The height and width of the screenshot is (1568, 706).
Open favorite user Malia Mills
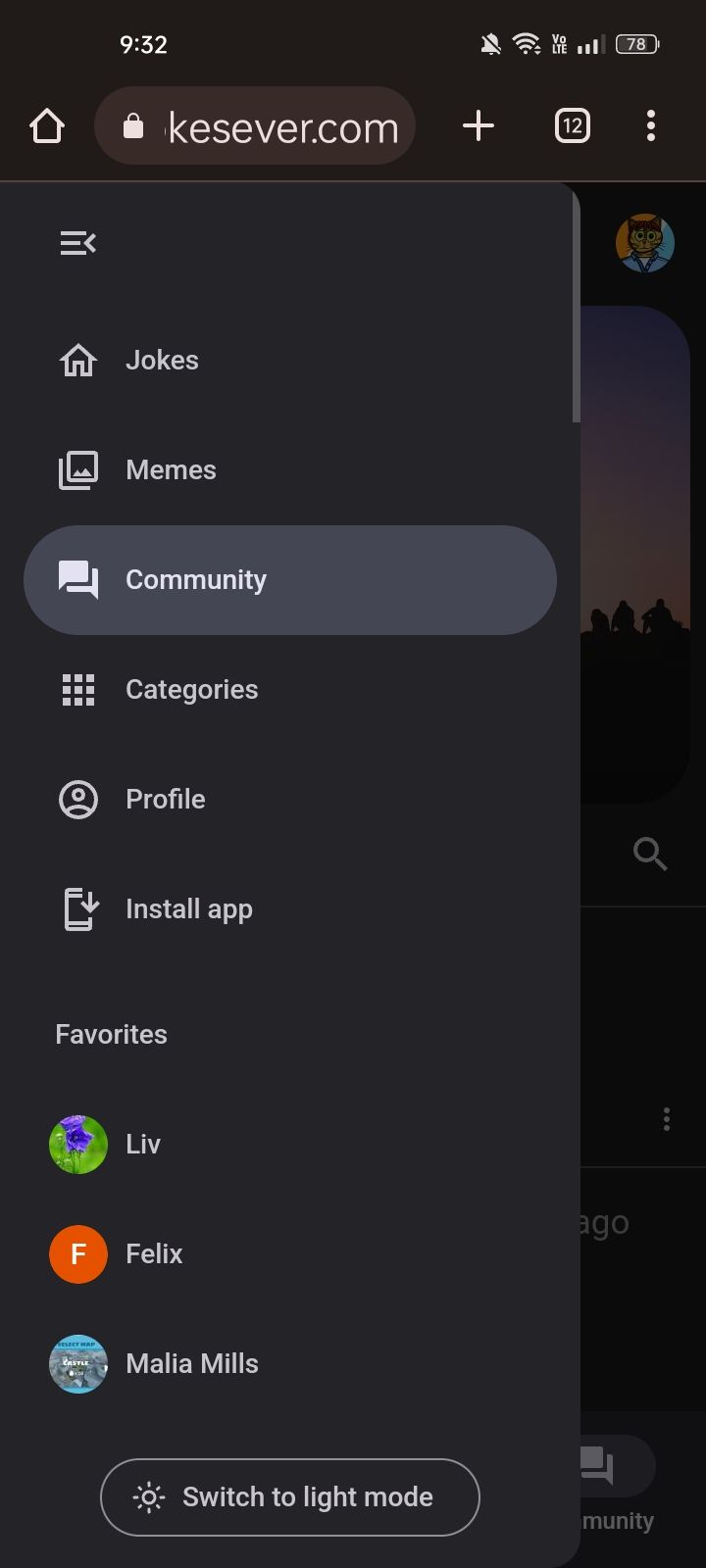[191, 1364]
